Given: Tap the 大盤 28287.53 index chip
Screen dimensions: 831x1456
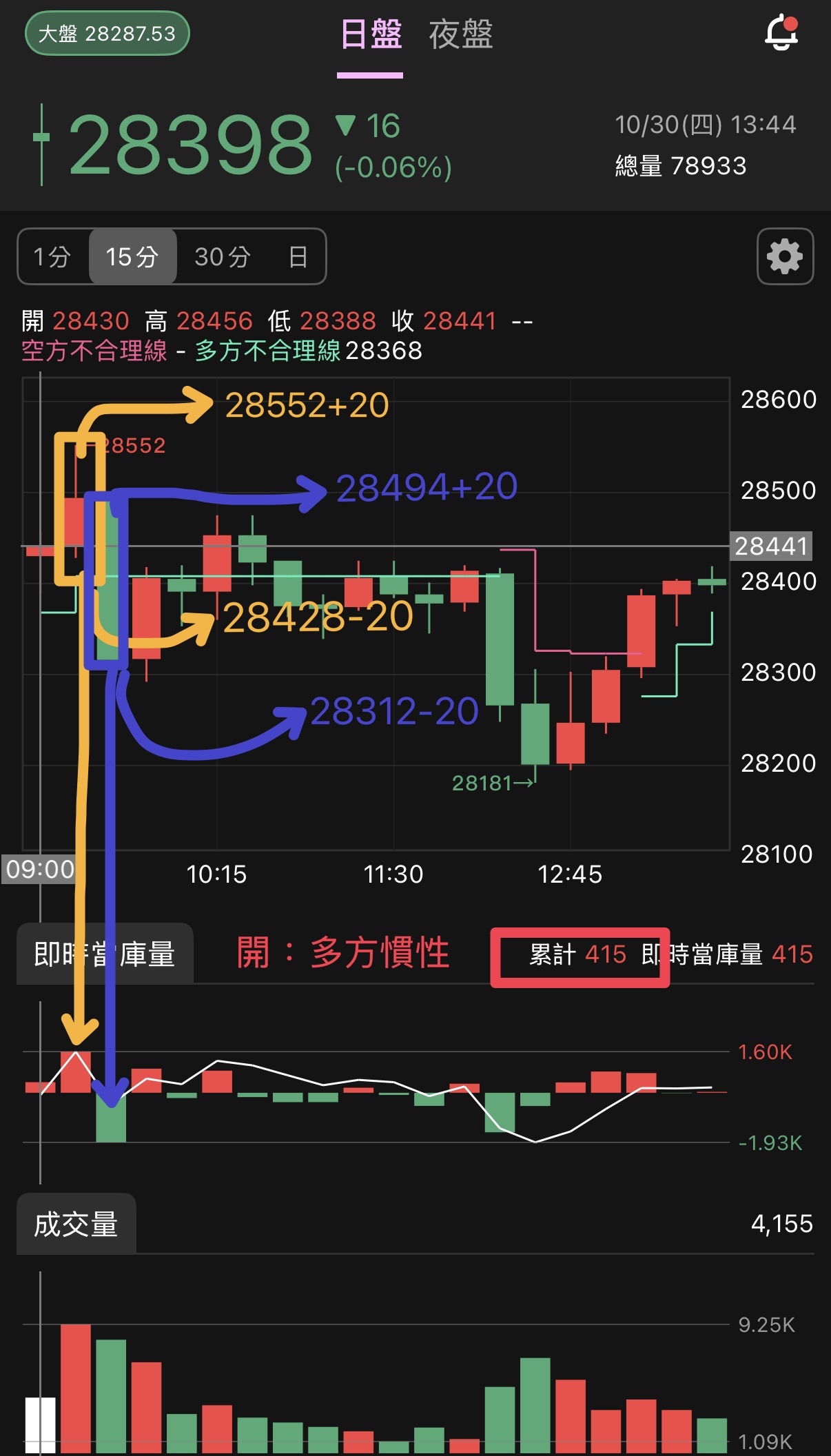Looking at the screenshot, I should 107,34.
